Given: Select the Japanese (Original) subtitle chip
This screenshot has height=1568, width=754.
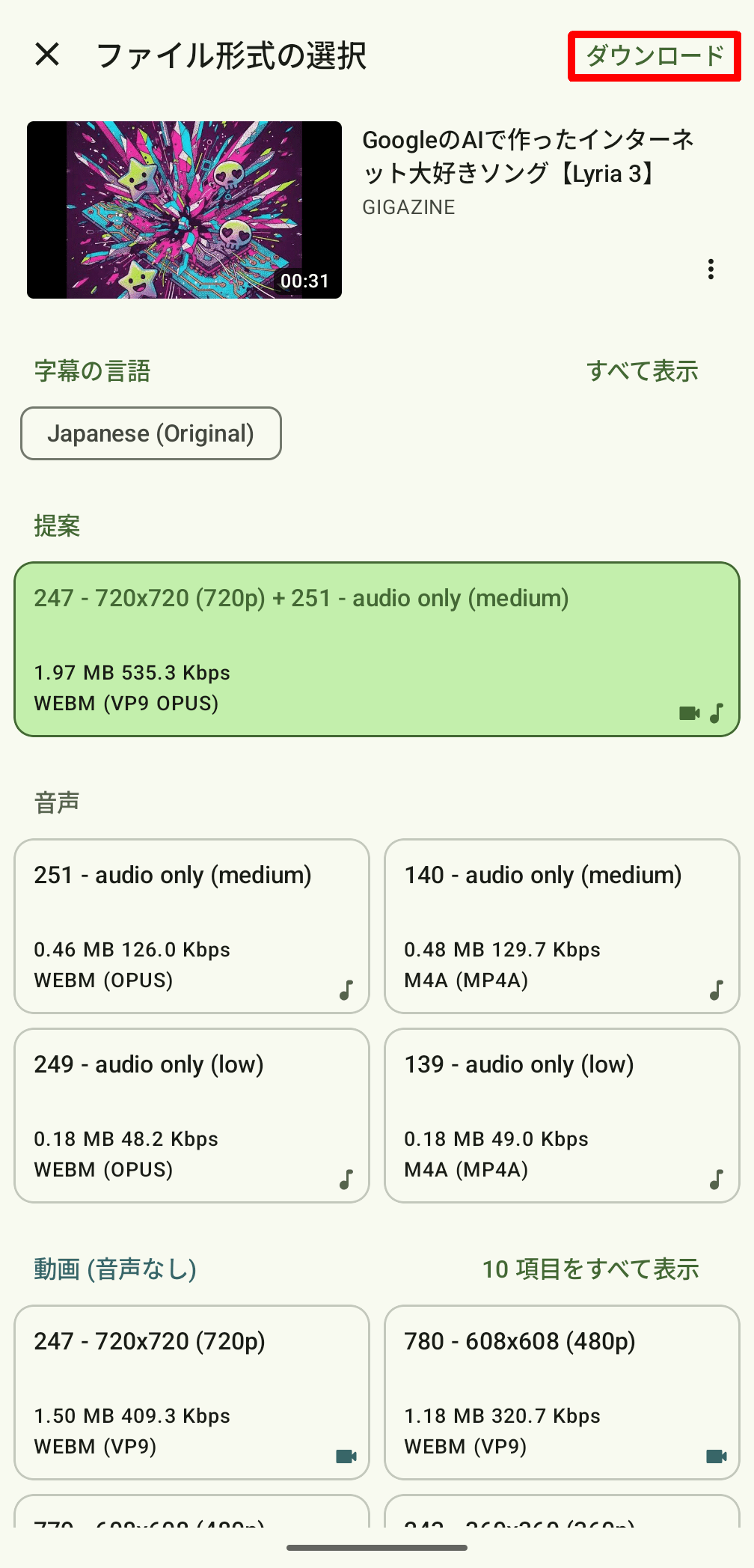Looking at the screenshot, I should pos(151,433).
